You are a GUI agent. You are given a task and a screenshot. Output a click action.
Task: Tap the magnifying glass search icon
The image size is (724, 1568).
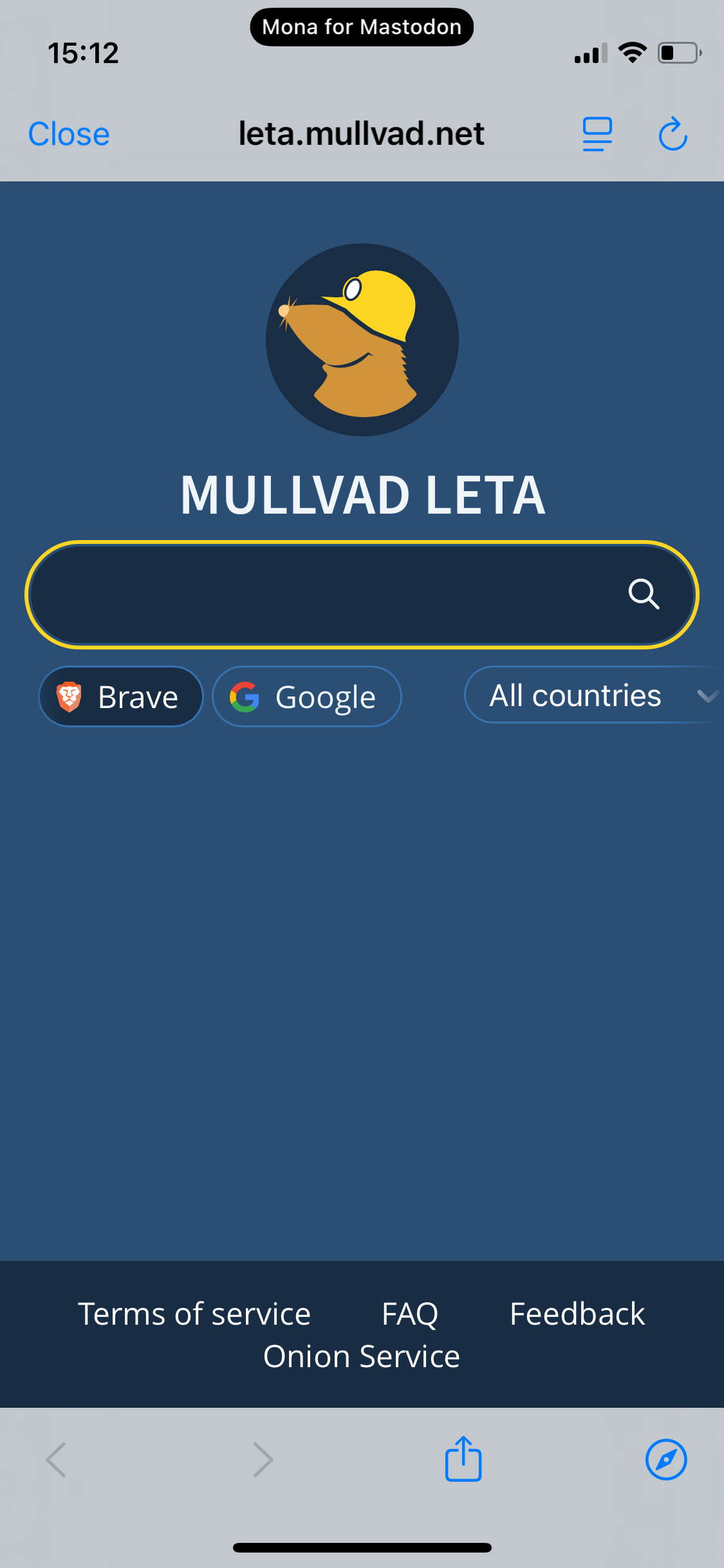(x=644, y=593)
